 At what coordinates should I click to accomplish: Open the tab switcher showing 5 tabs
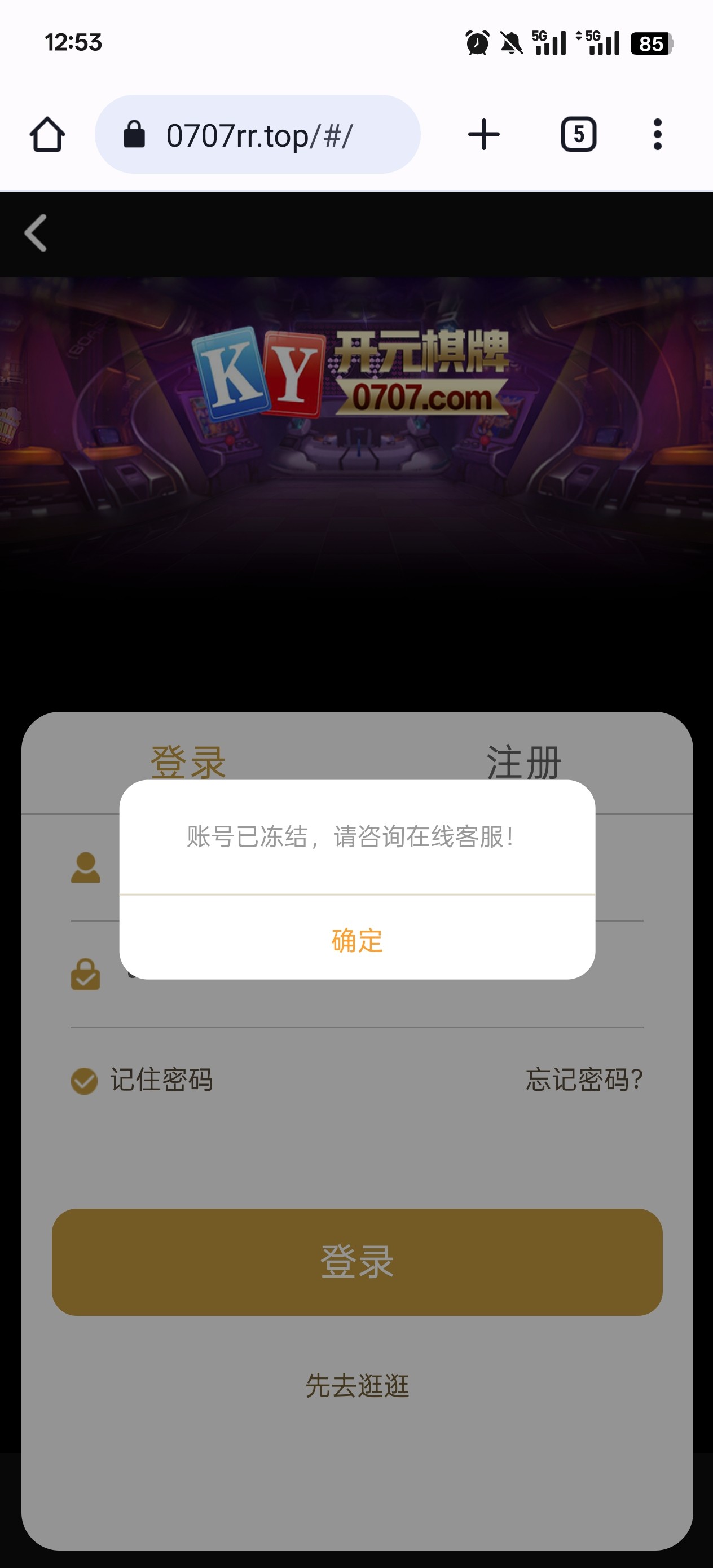(x=577, y=135)
